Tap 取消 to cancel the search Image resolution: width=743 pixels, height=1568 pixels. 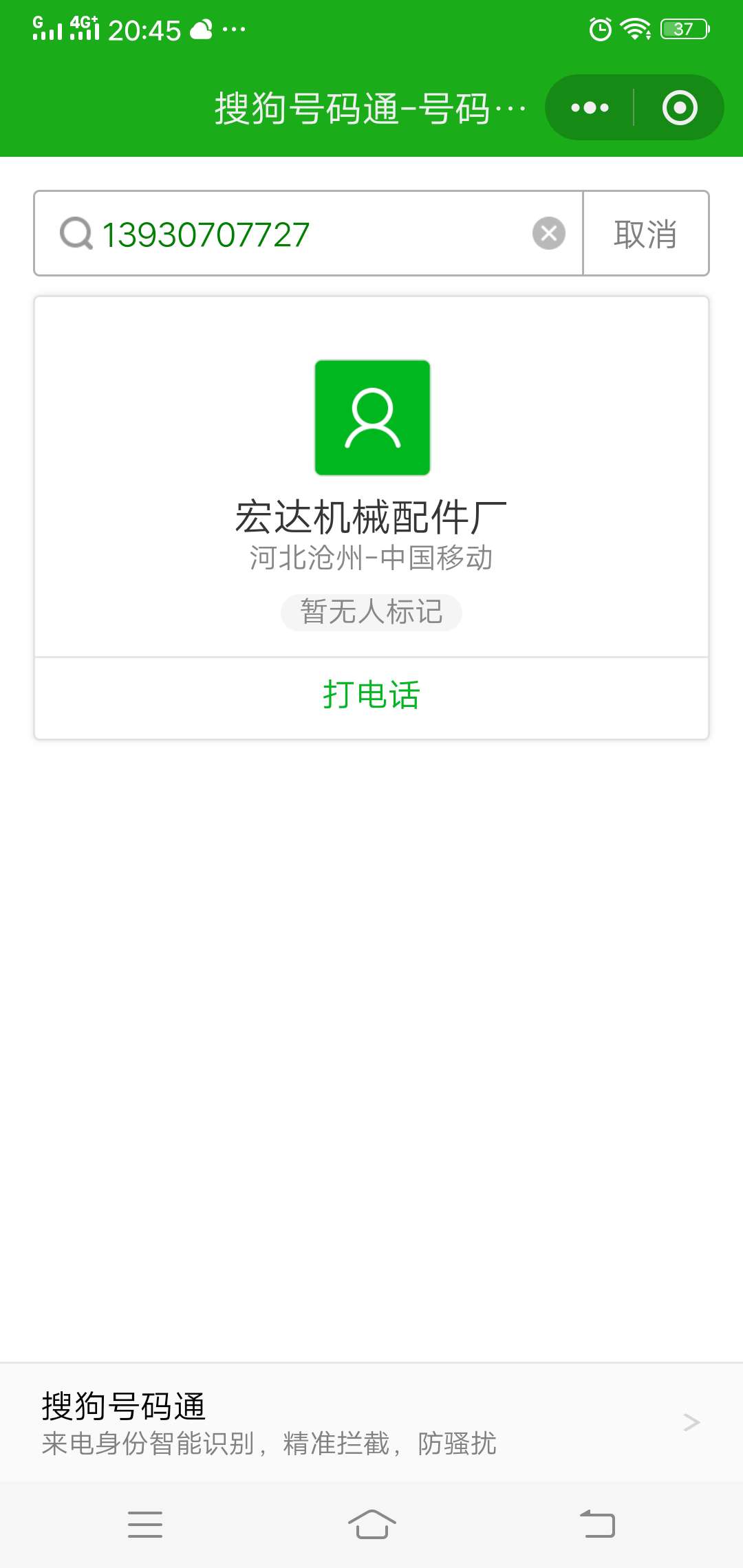click(646, 234)
